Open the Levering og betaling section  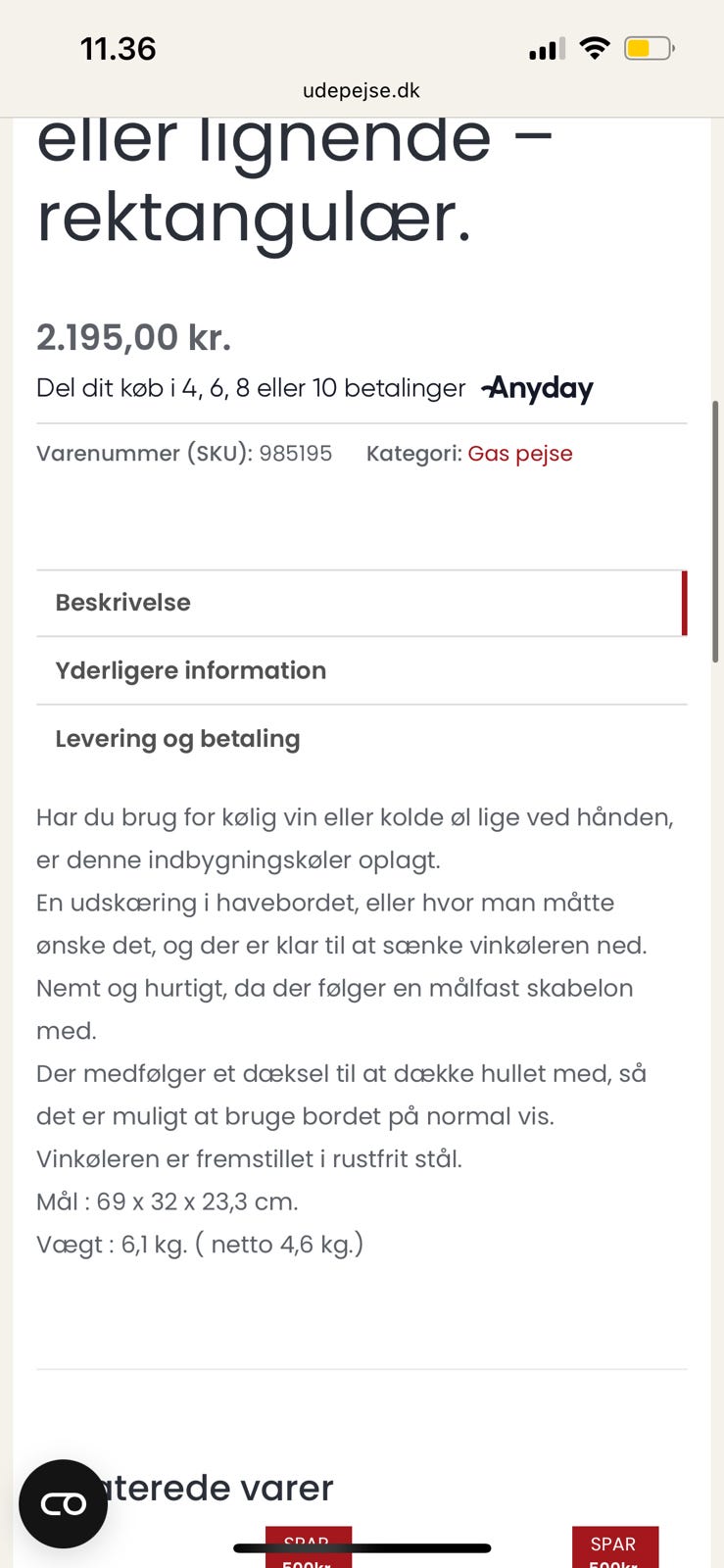(x=177, y=738)
